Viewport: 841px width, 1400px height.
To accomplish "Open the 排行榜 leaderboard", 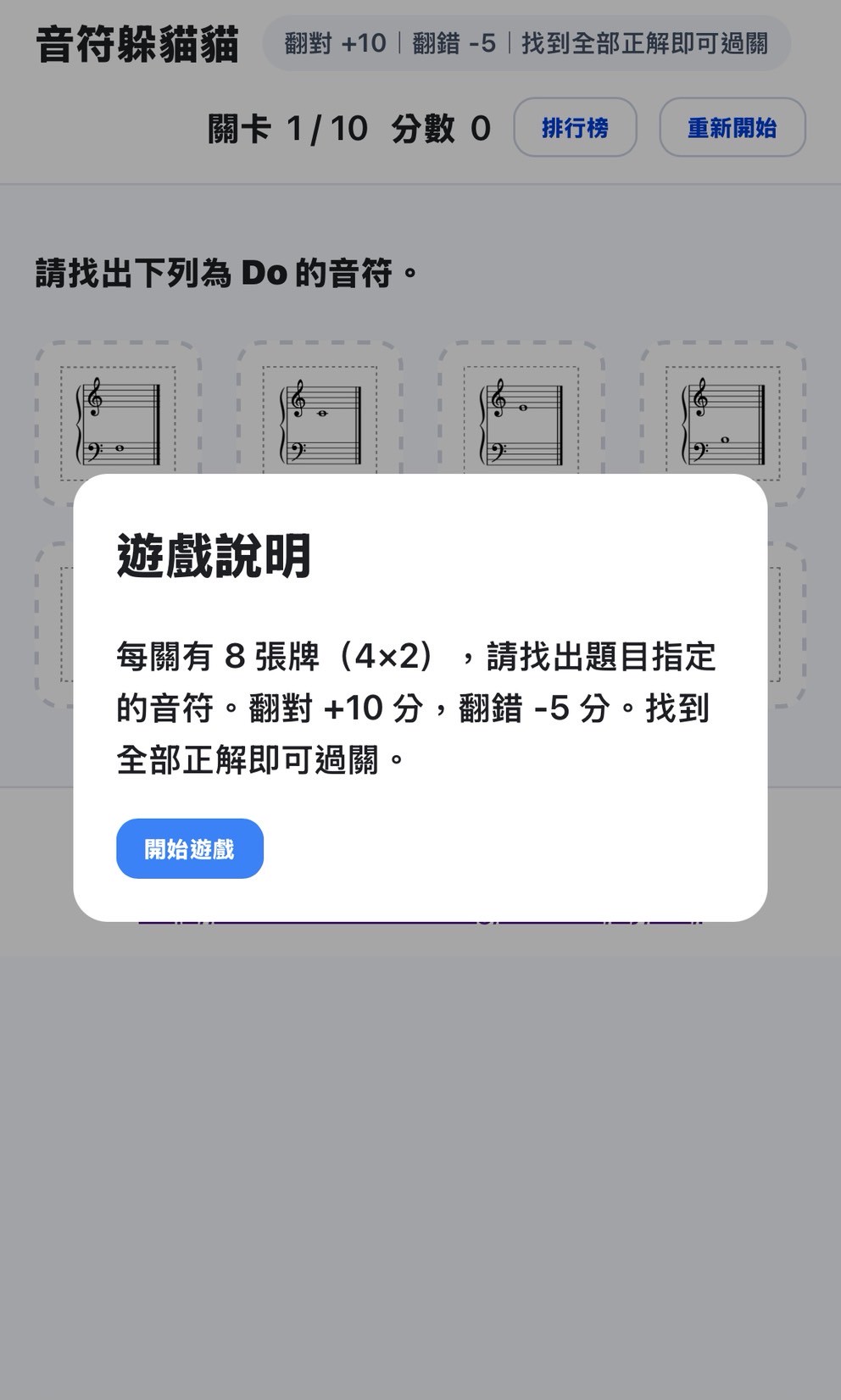I will pos(575,128).
